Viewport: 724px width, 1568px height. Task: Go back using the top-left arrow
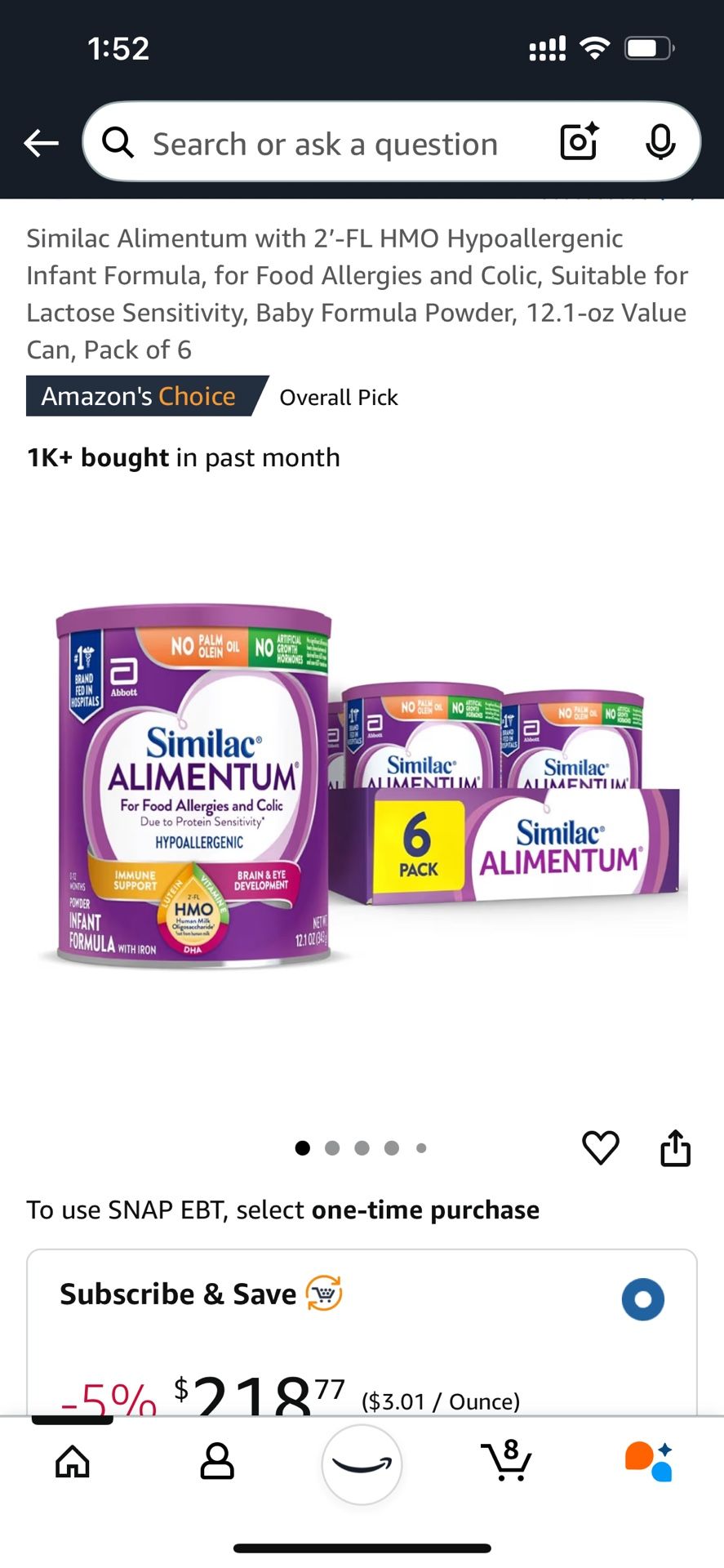pyautogui.click(x=41, y=144)
